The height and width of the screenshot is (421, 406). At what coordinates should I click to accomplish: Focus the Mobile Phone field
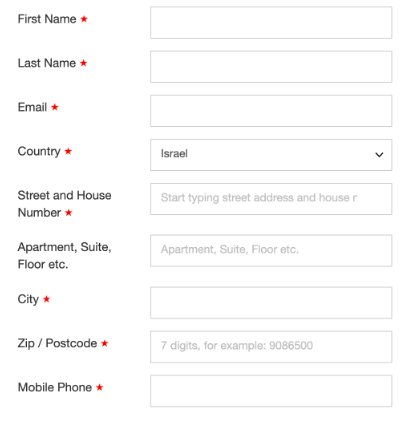pos(271,391)
